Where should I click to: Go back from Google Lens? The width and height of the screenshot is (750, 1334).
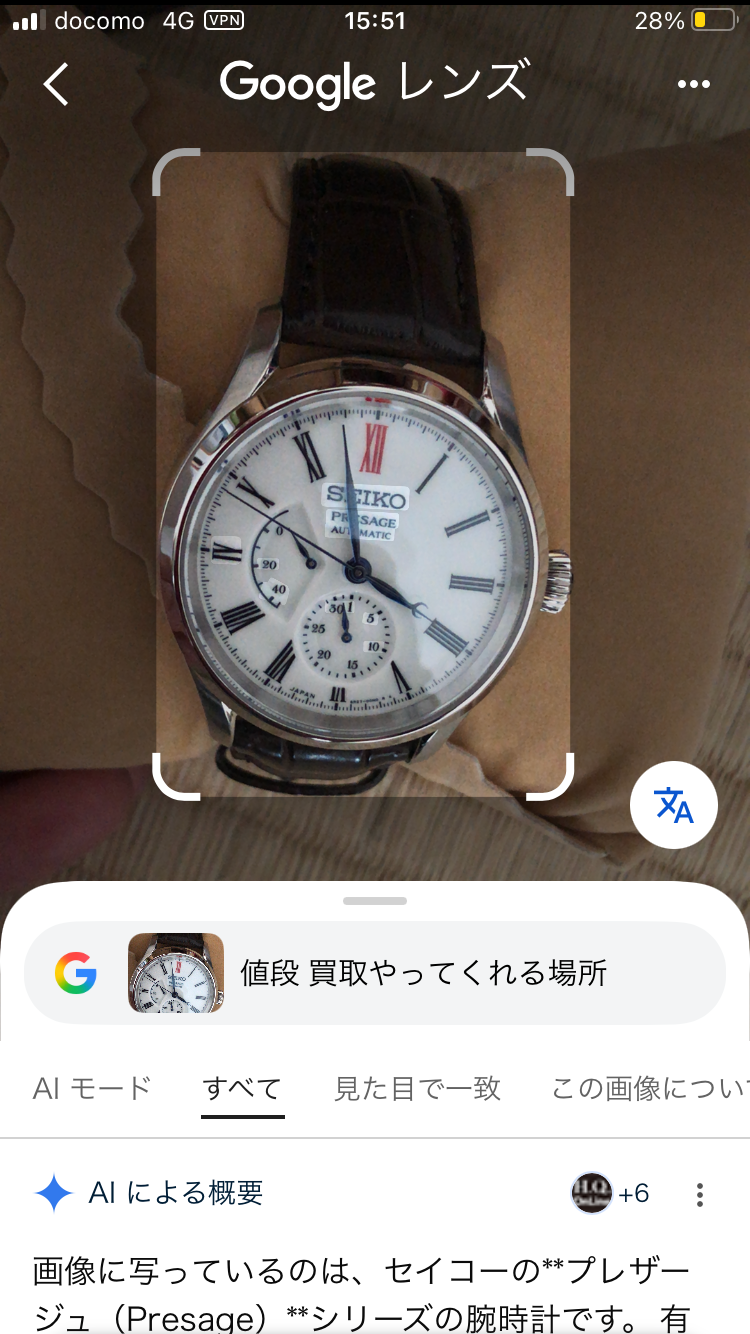[x=57, y=84]
